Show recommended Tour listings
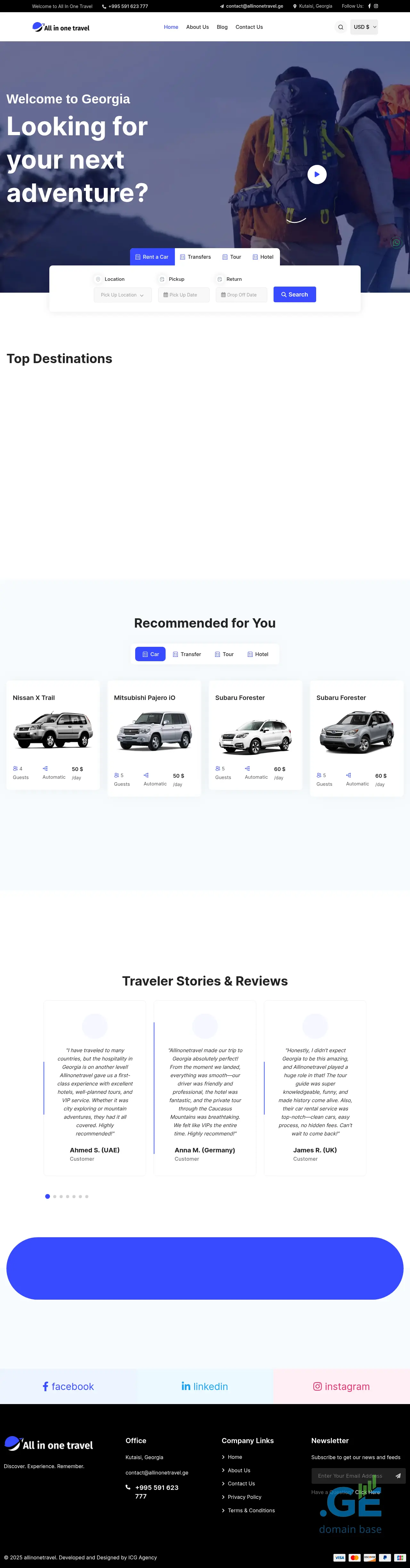This screenshot has height=1568, width=410. [224, 654]
